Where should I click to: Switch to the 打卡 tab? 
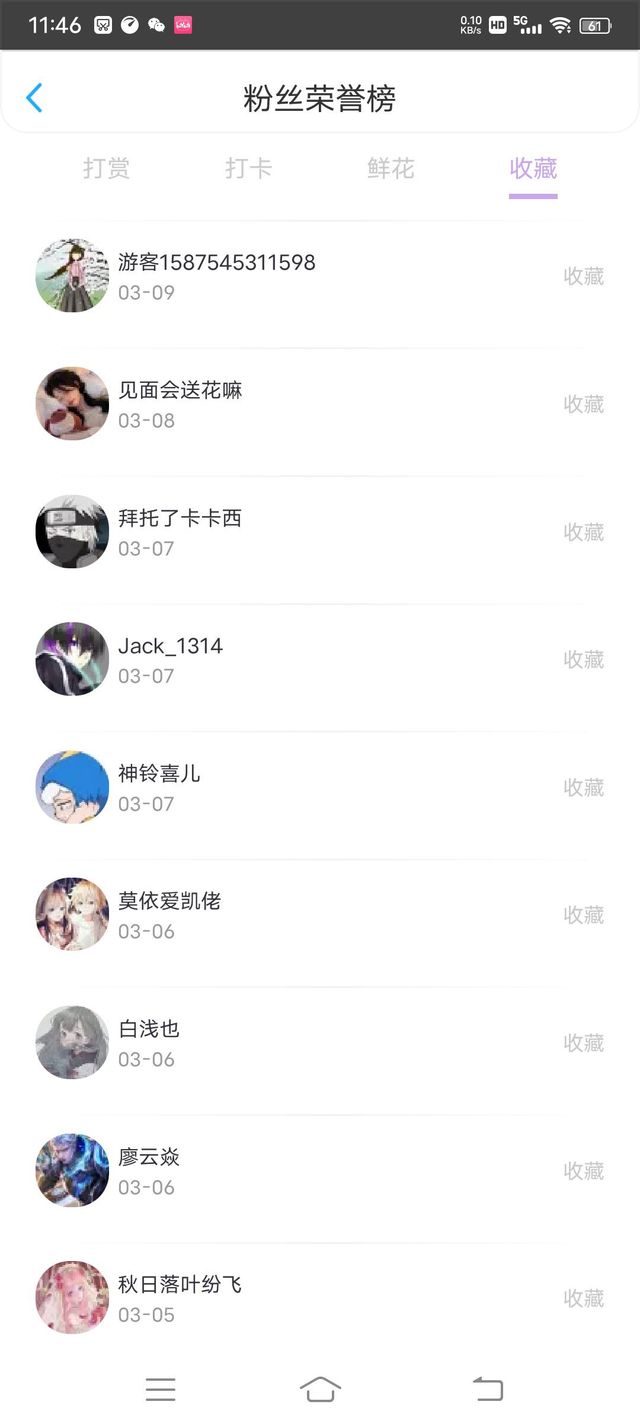point(249,169)
